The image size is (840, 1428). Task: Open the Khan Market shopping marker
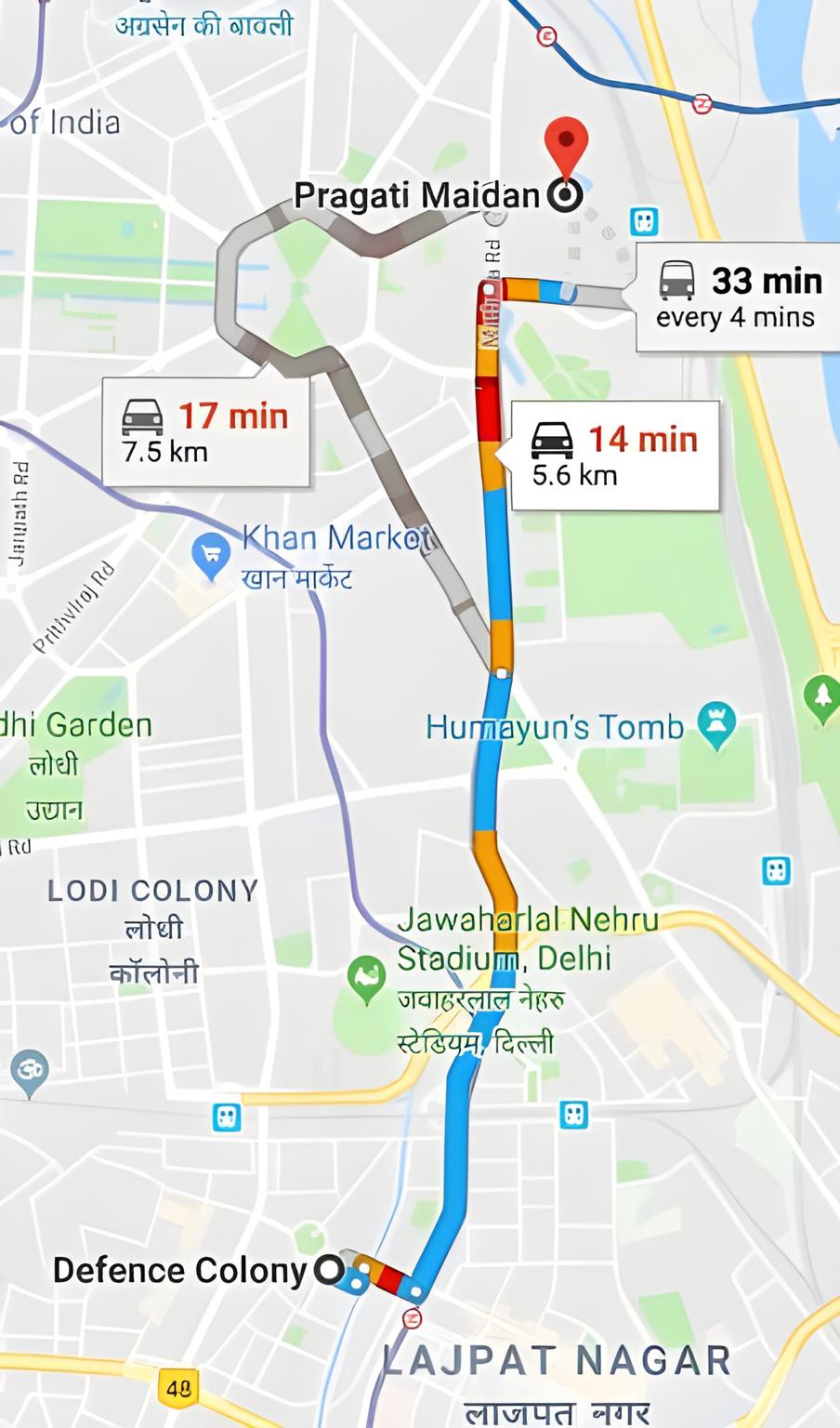coord(211,556)
